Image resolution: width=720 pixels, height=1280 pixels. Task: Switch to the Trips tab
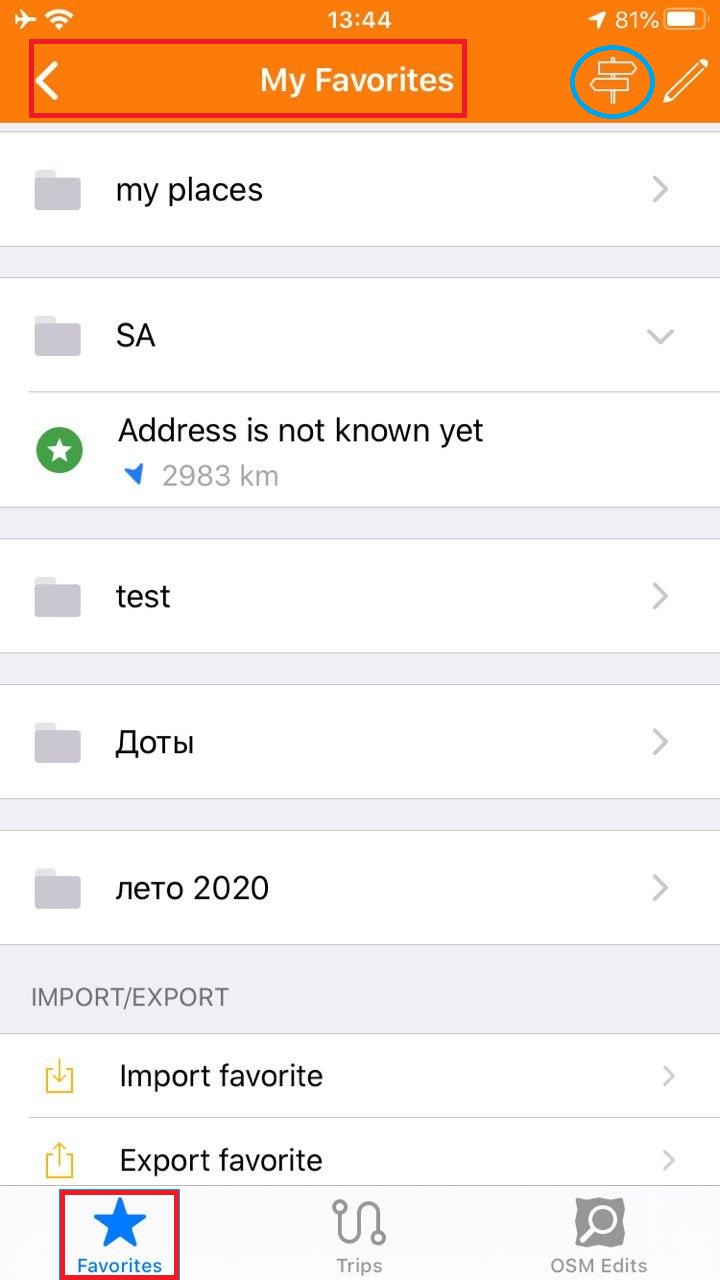(359, 1235)
